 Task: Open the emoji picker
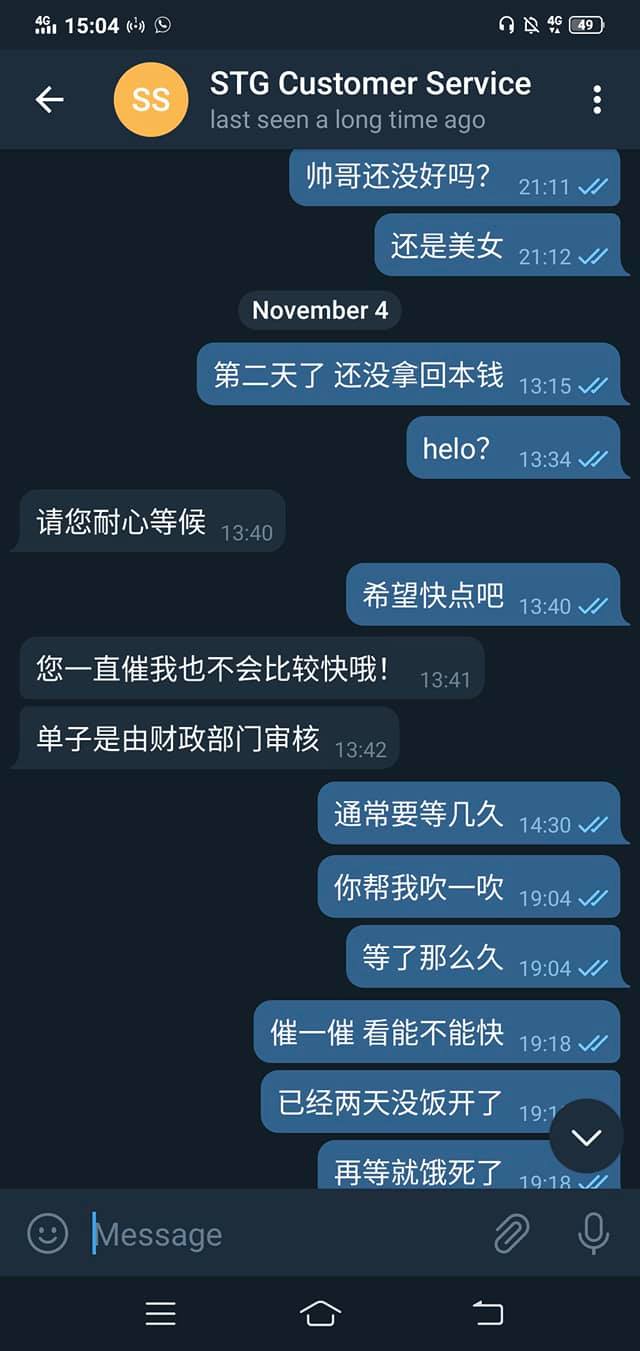tap(47, 1233)
